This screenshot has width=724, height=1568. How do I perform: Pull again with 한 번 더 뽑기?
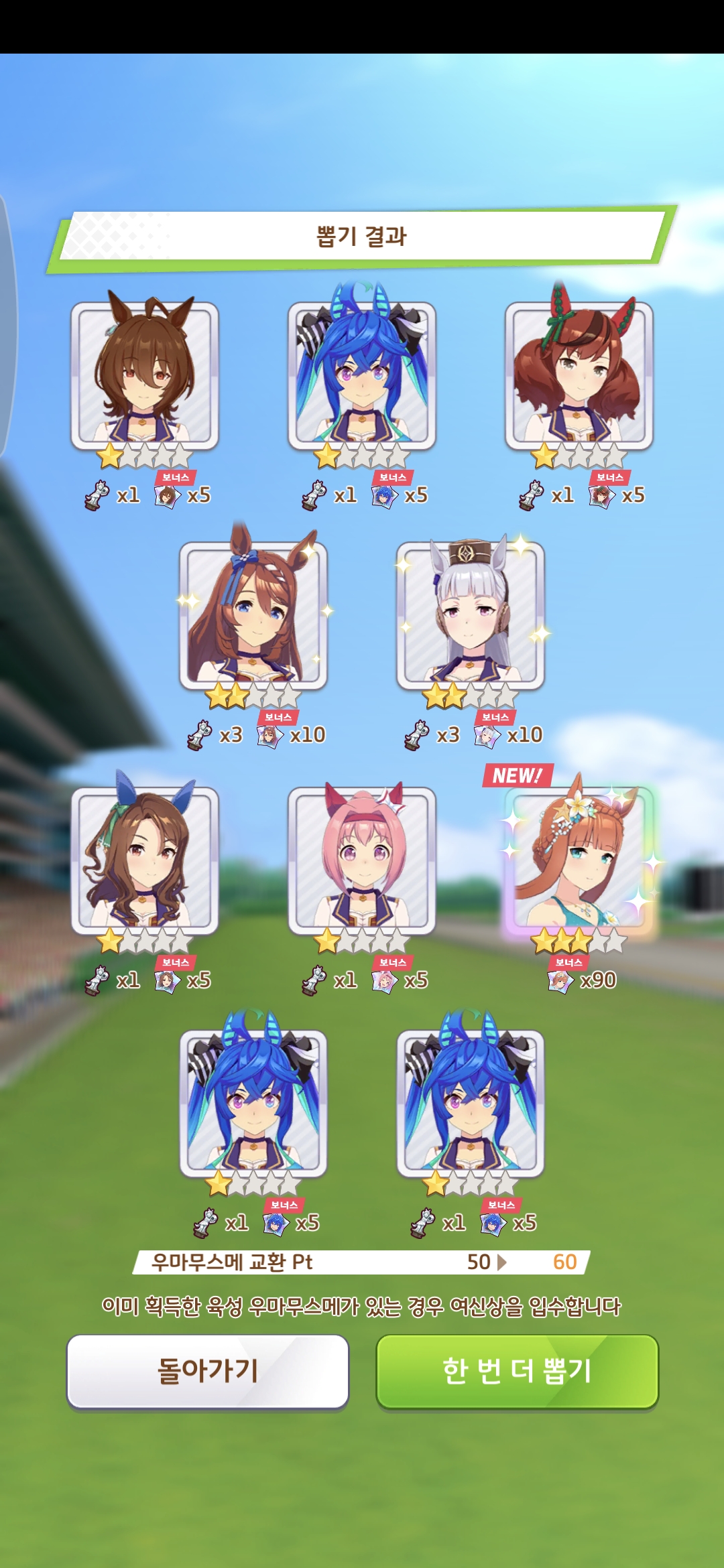point(517,1371)
